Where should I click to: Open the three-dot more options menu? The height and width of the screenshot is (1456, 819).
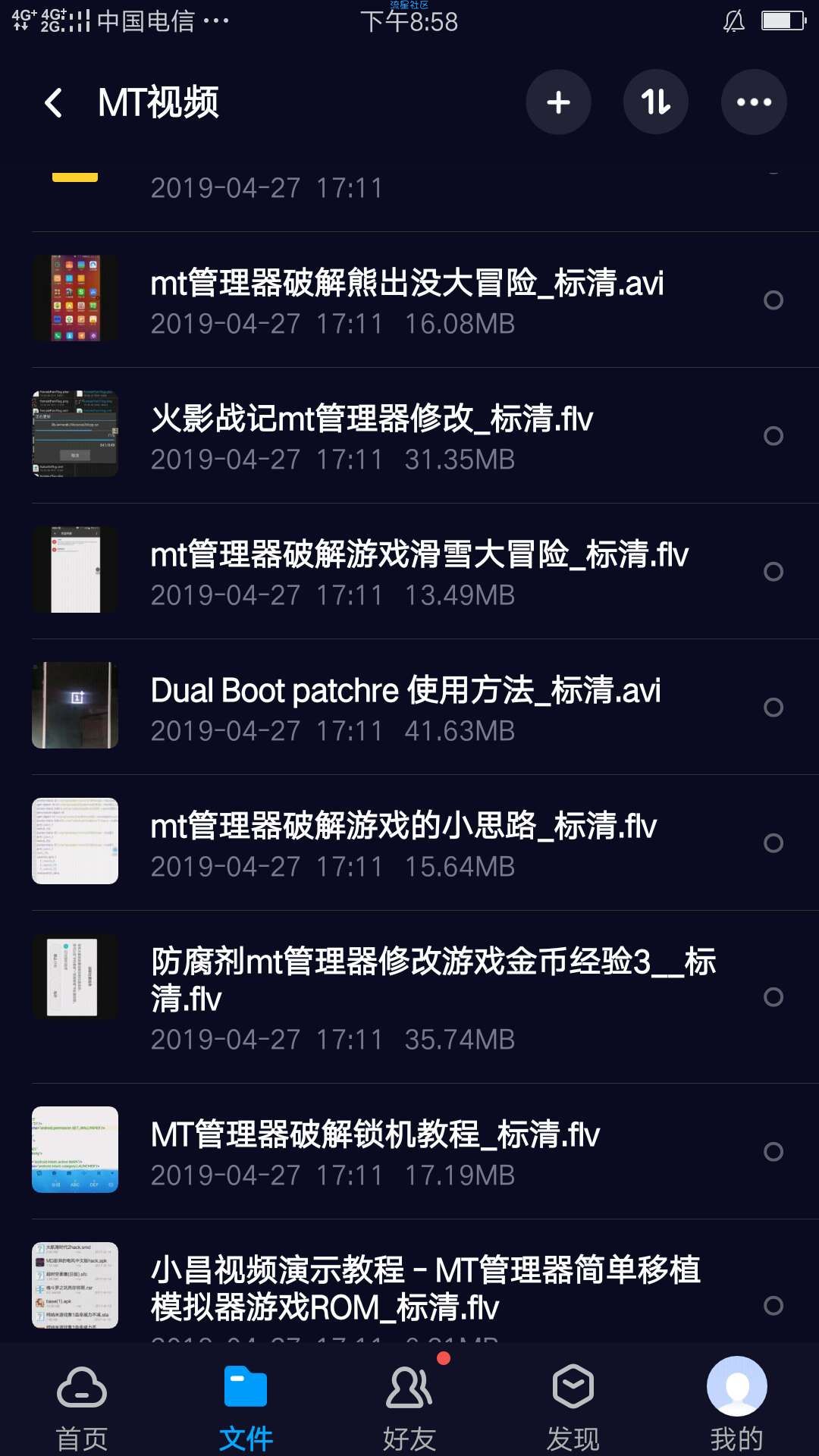pos(753,102)
